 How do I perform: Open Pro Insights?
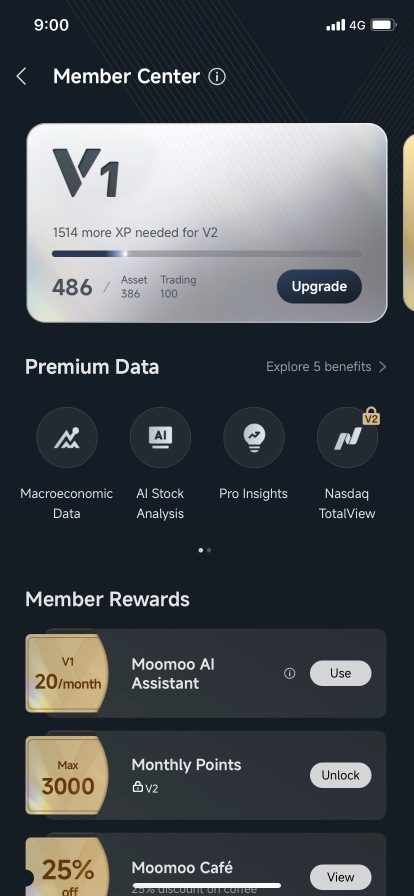pos(253,454)
